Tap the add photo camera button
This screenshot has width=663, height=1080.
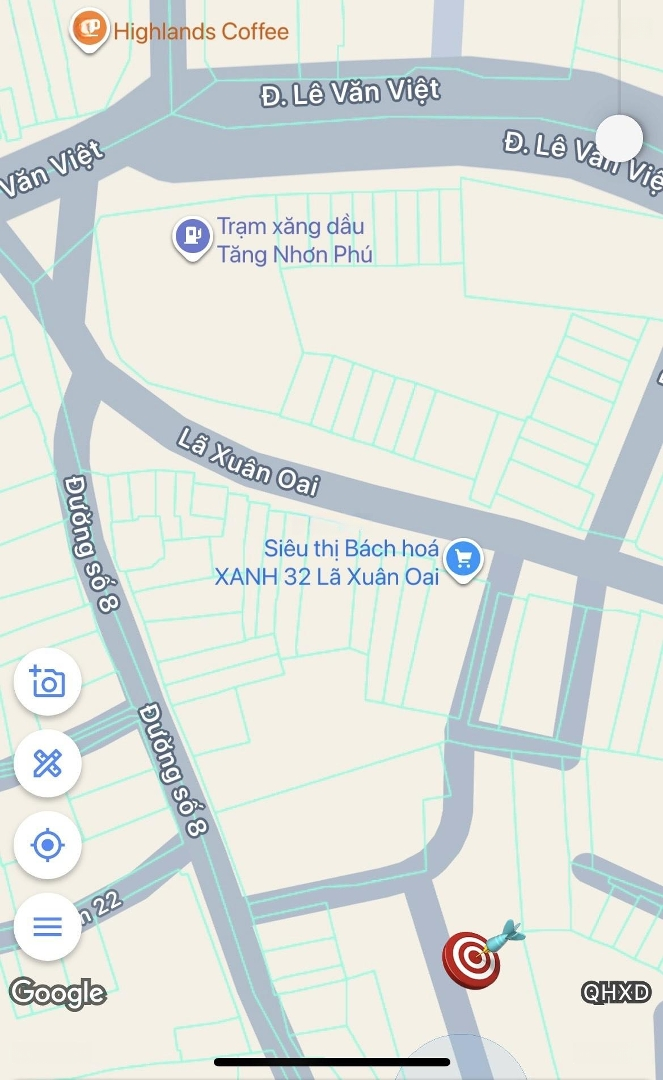(x=48, y=682)
